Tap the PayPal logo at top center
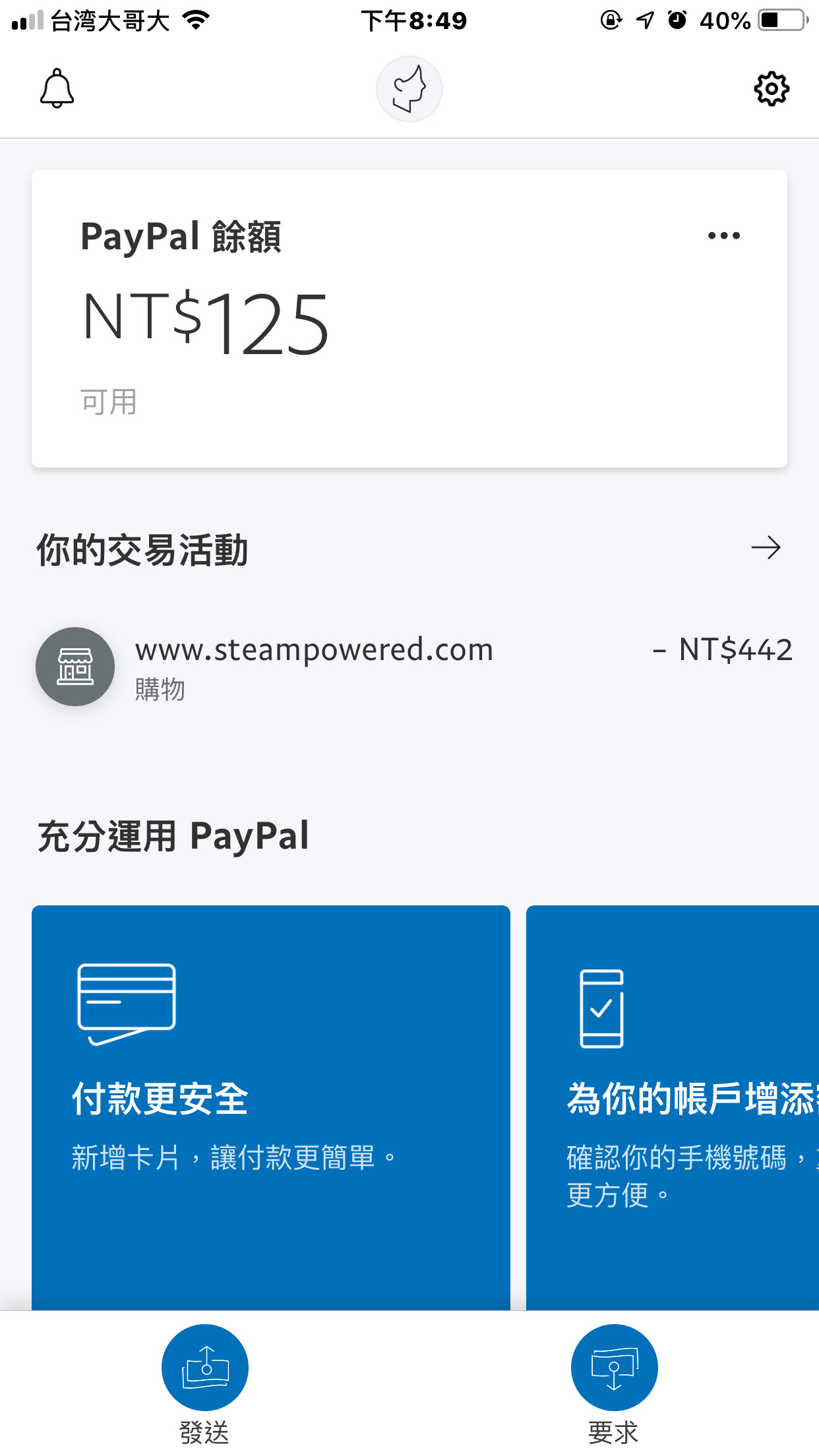 (x=409, y=88)
